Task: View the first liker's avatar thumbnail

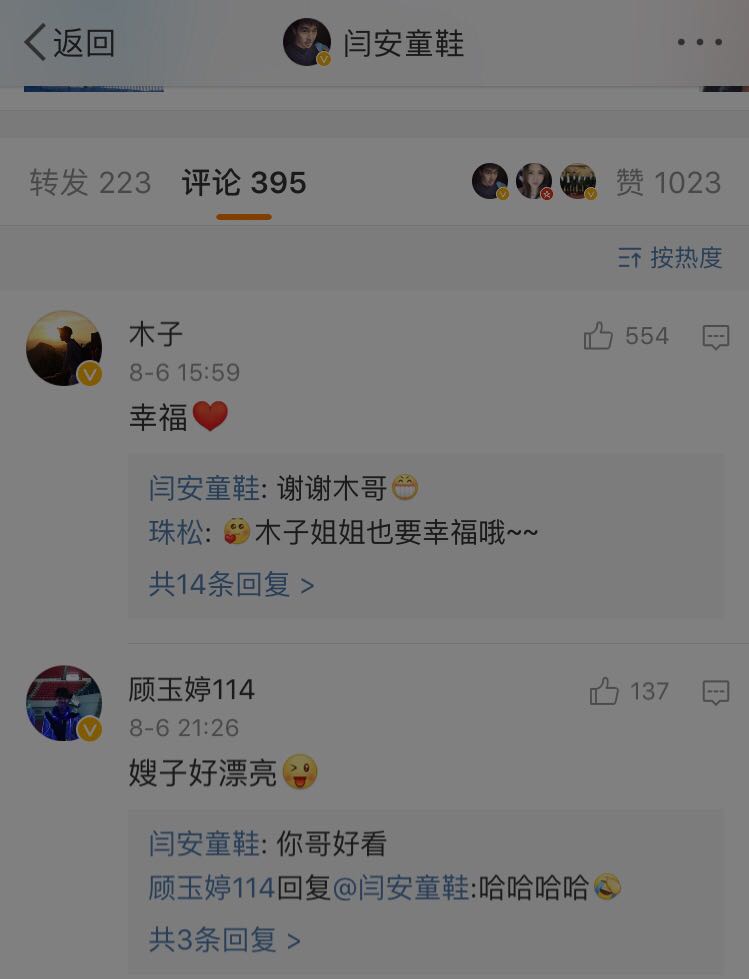Action: point(490,181)
